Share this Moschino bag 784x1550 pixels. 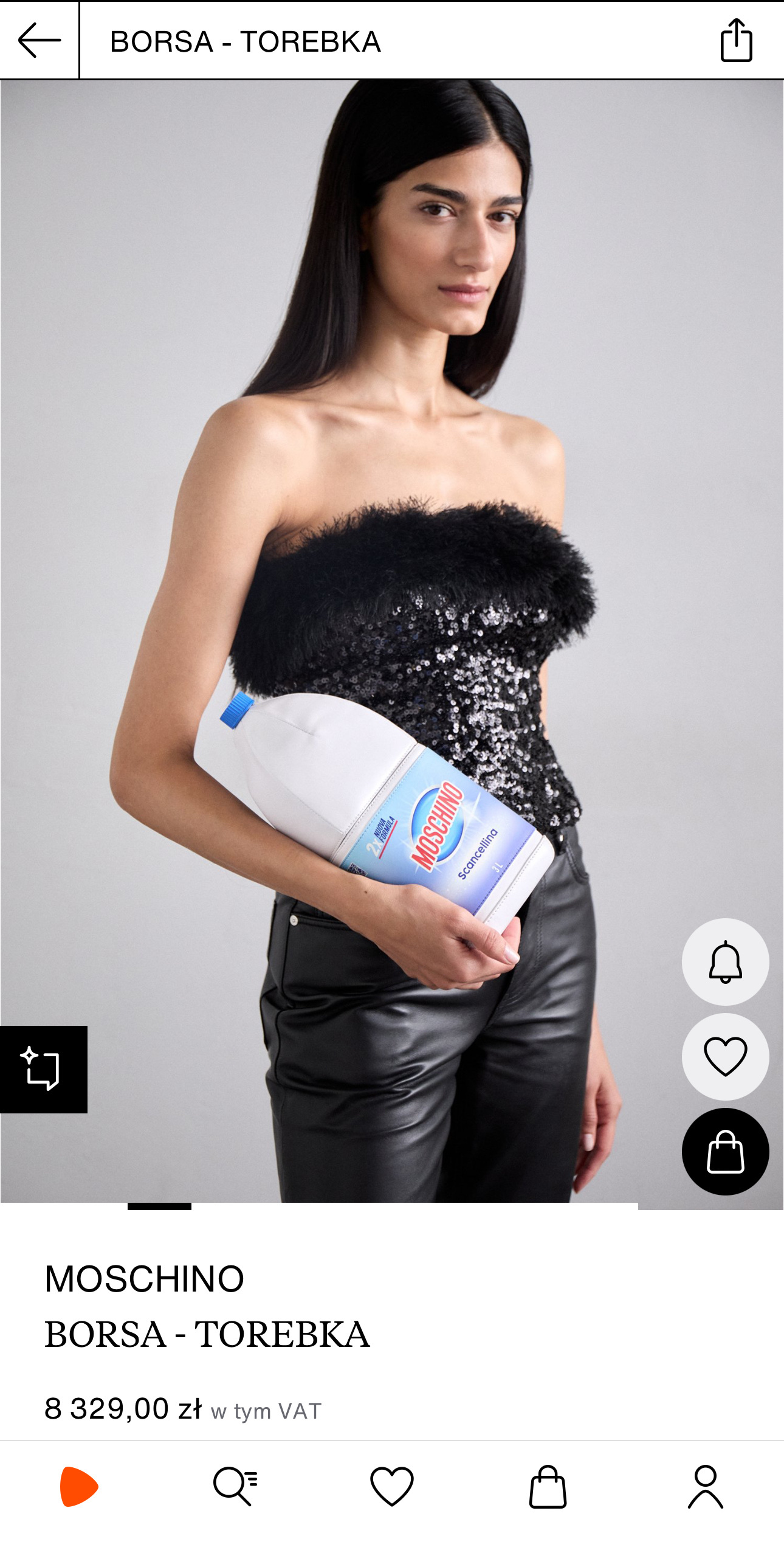[x=736, y=40]
